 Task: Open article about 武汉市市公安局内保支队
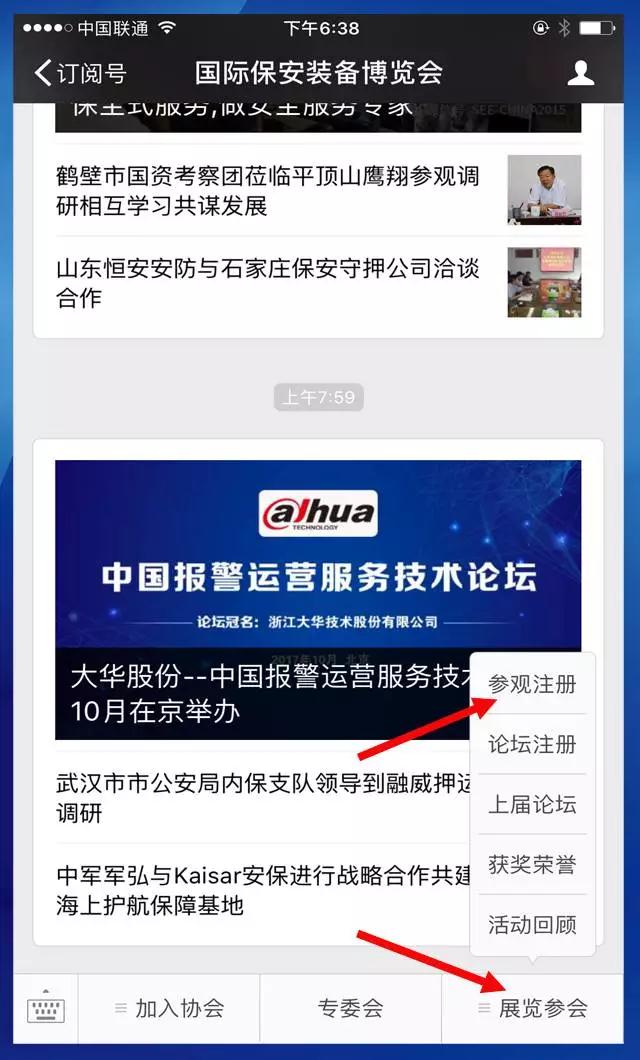pyautogui.click(x=260, y=798)
